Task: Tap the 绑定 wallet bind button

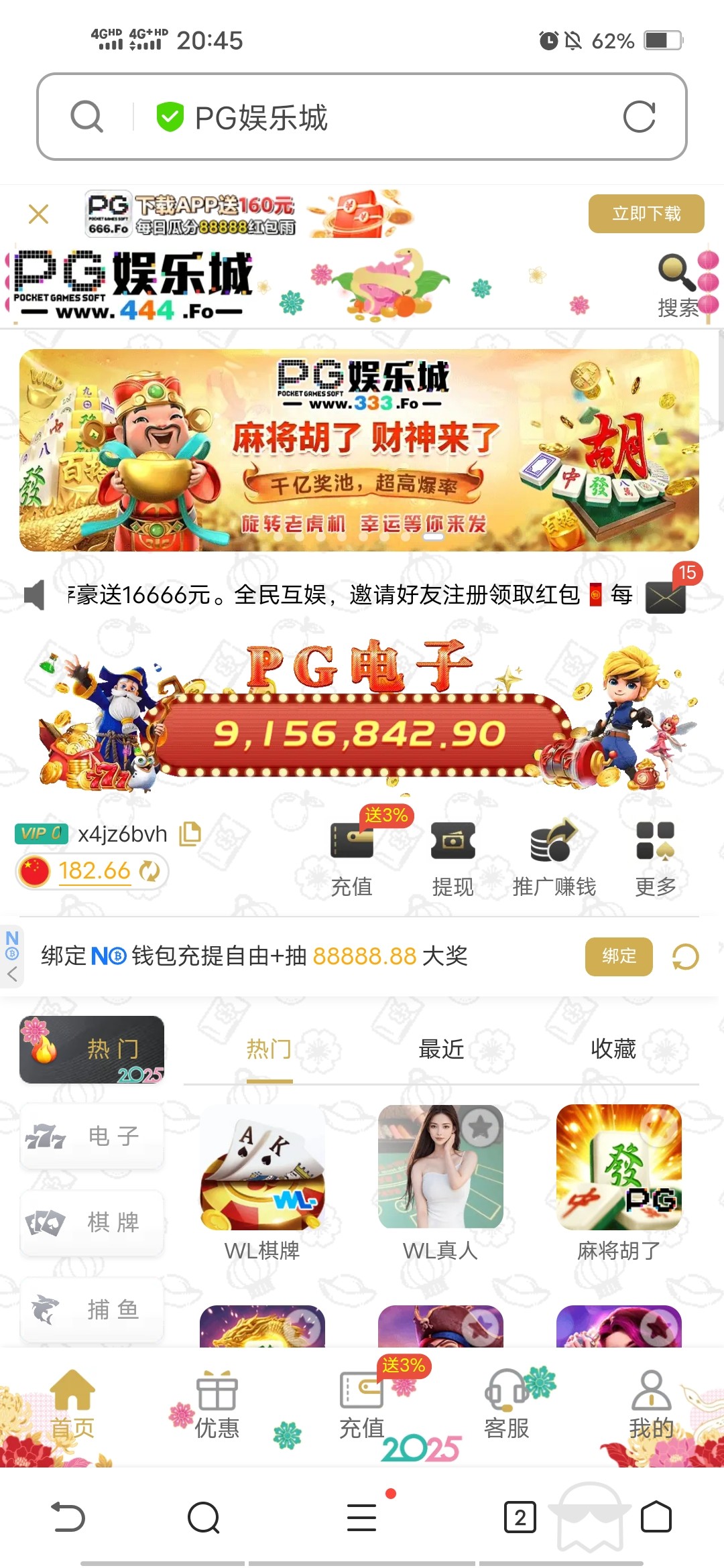Action: (x=618, y=956)
